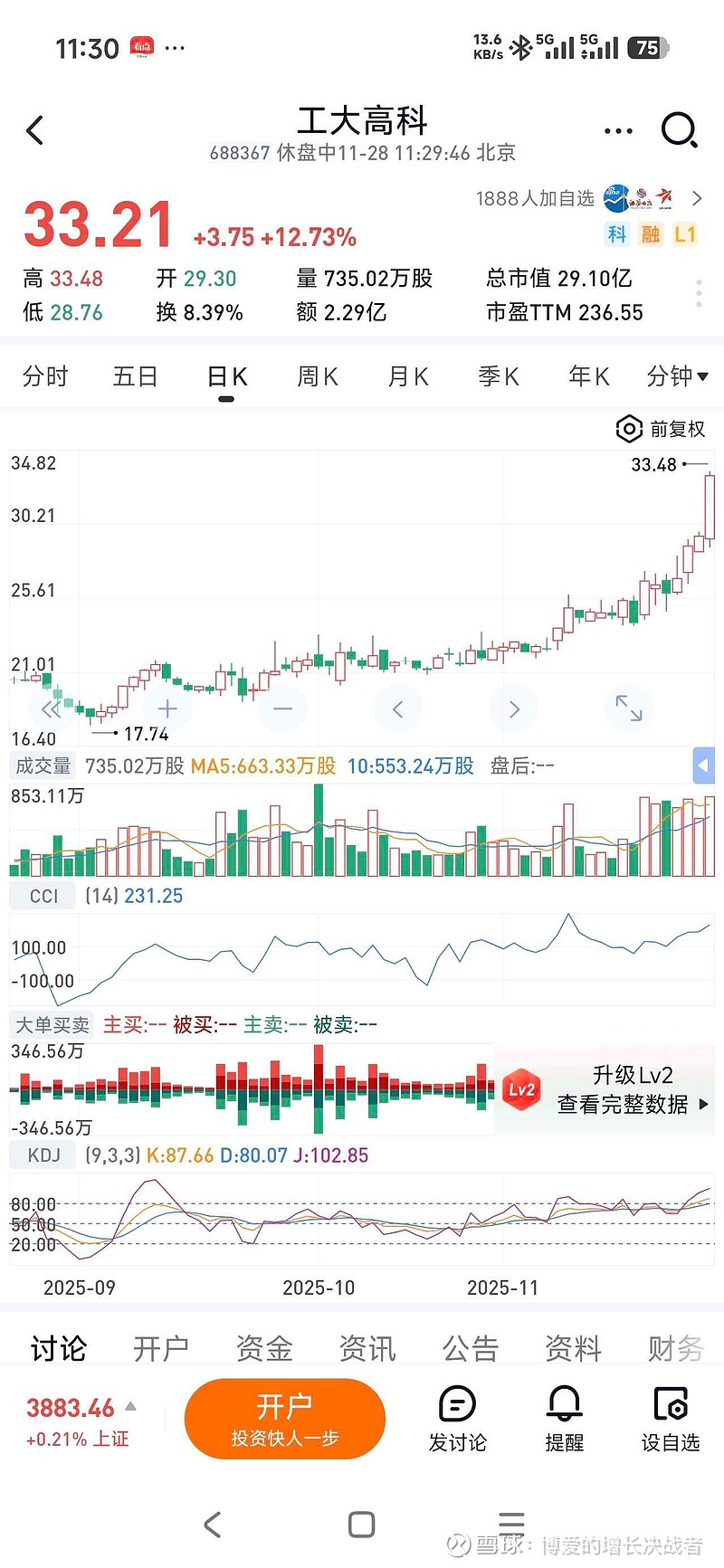Viewport: 724px width, 1568px height.
Task: Expand chart fullscreen with the expand icon
Action: coord(629,708)
